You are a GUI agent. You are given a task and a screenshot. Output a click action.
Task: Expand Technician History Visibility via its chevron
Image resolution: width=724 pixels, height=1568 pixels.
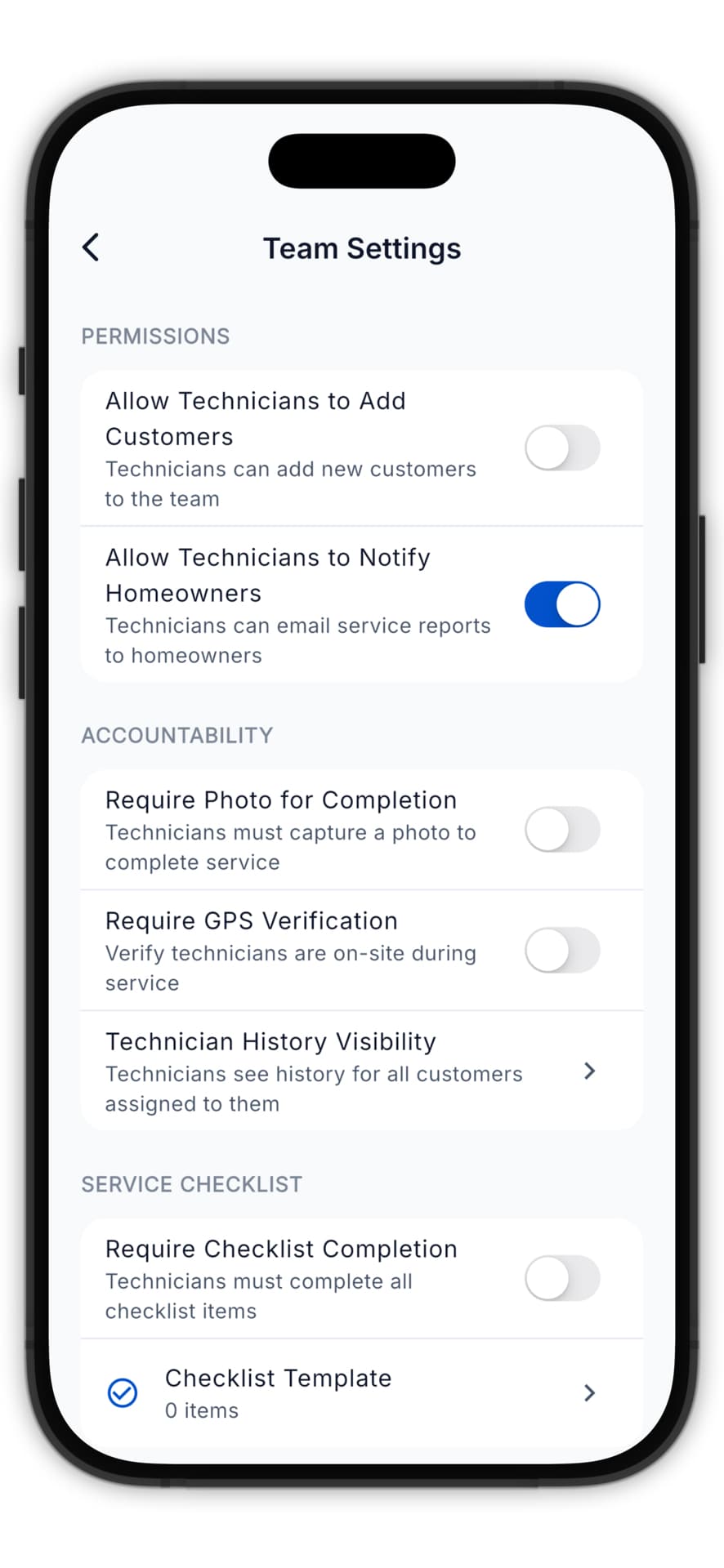[x=589, y=1071]
